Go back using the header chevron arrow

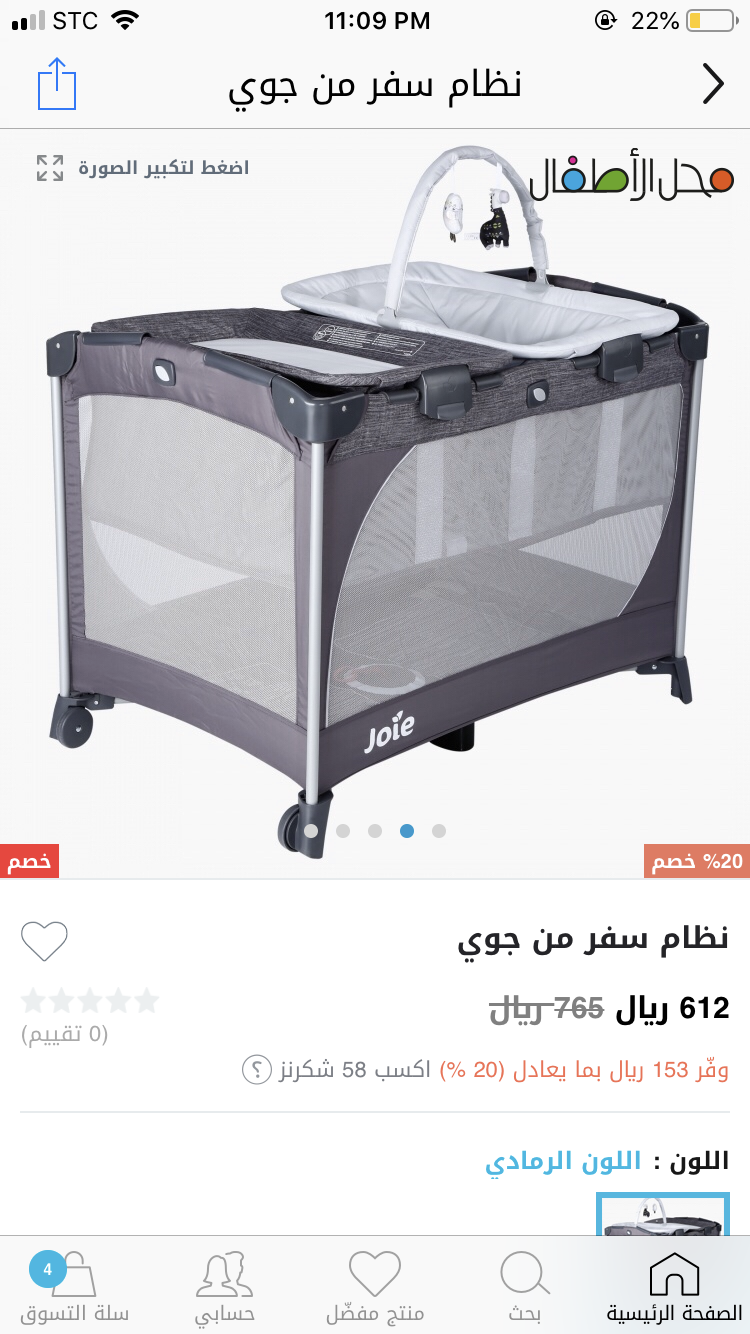point(712,84)
